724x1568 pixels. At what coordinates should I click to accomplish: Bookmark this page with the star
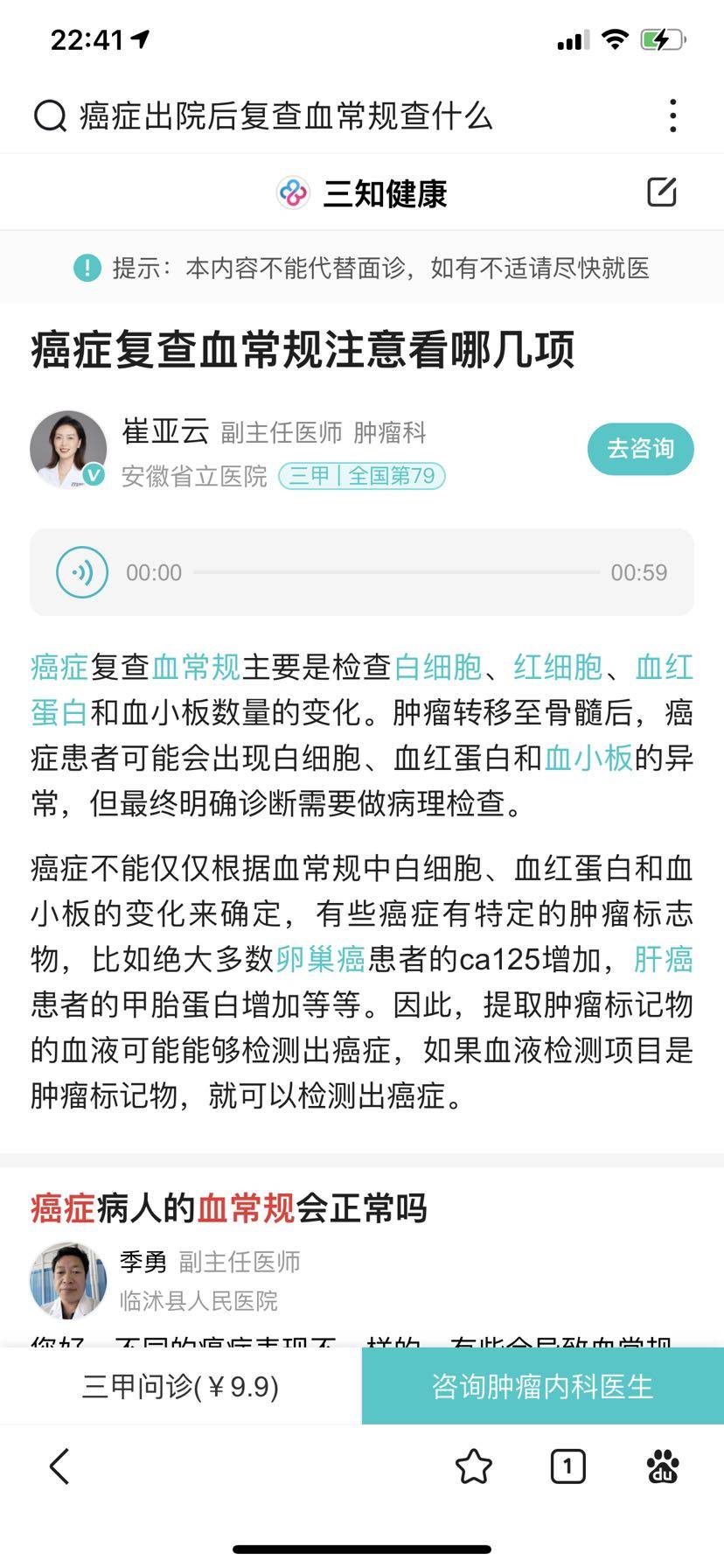pos(474,1466)
